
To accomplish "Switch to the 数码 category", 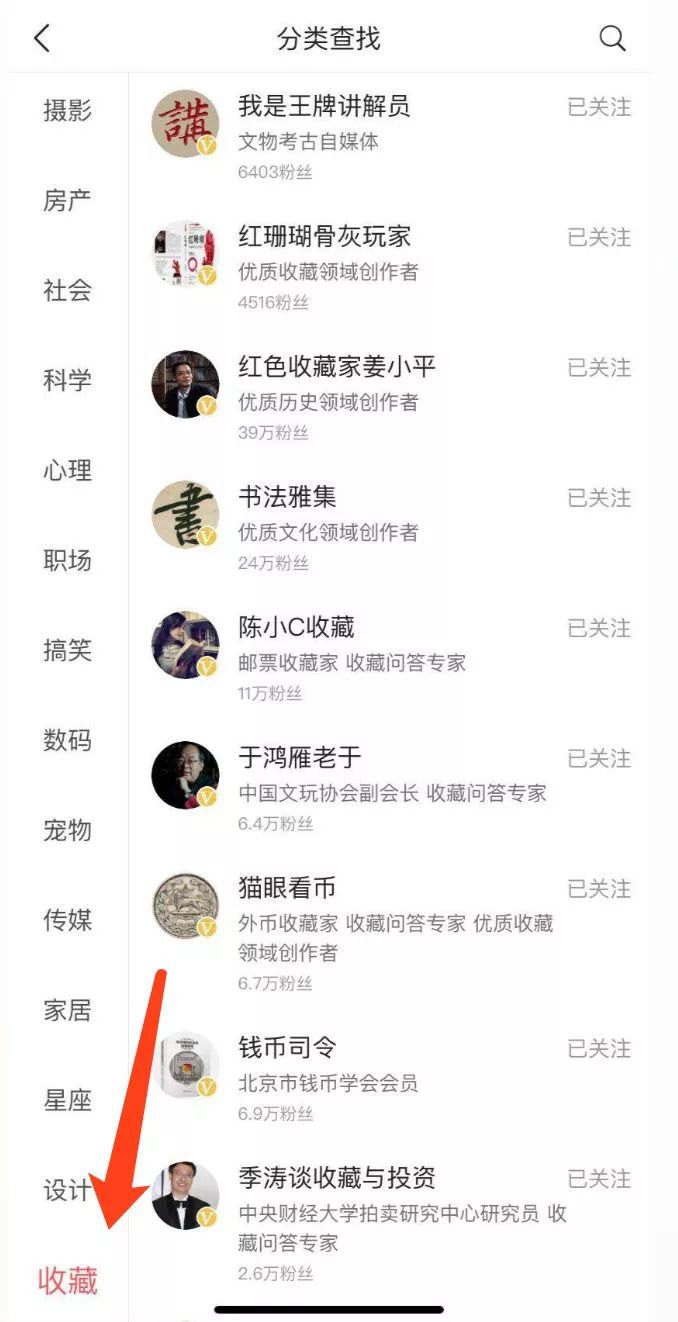I will coord(67,741).
